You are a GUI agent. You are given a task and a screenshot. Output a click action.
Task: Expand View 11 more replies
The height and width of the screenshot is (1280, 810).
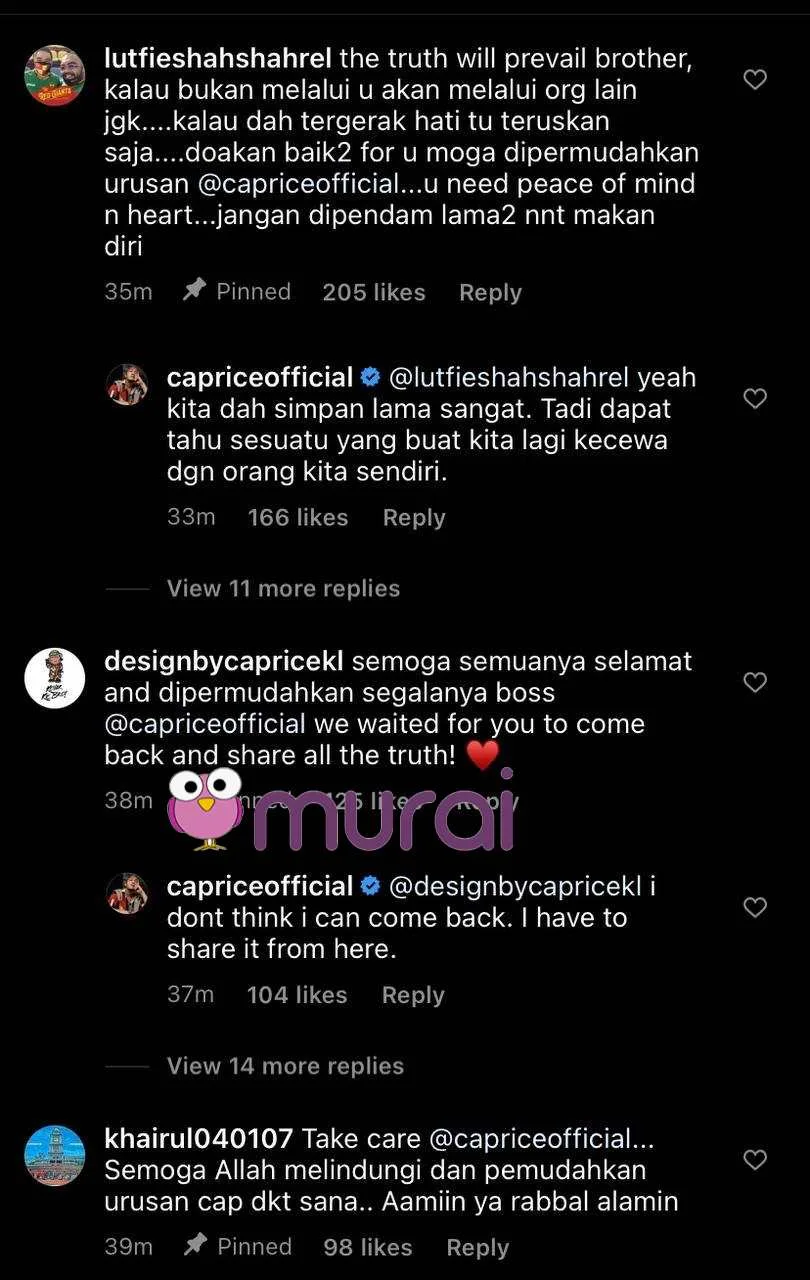283,588
